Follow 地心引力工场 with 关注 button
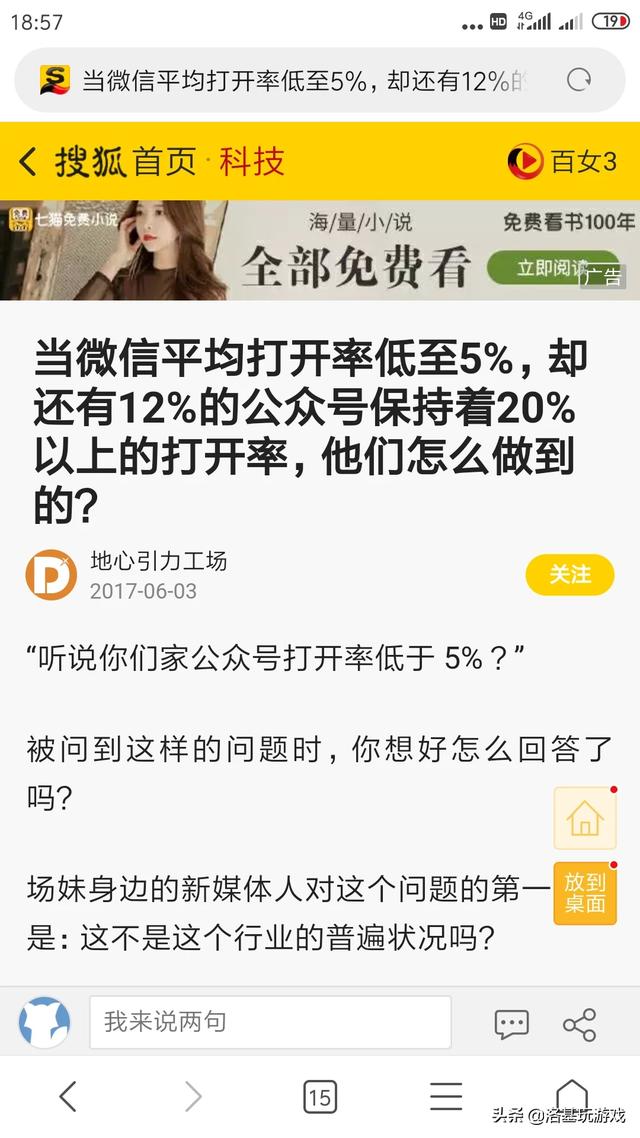This screenshot has height=1138, width=640. (570, 574)
